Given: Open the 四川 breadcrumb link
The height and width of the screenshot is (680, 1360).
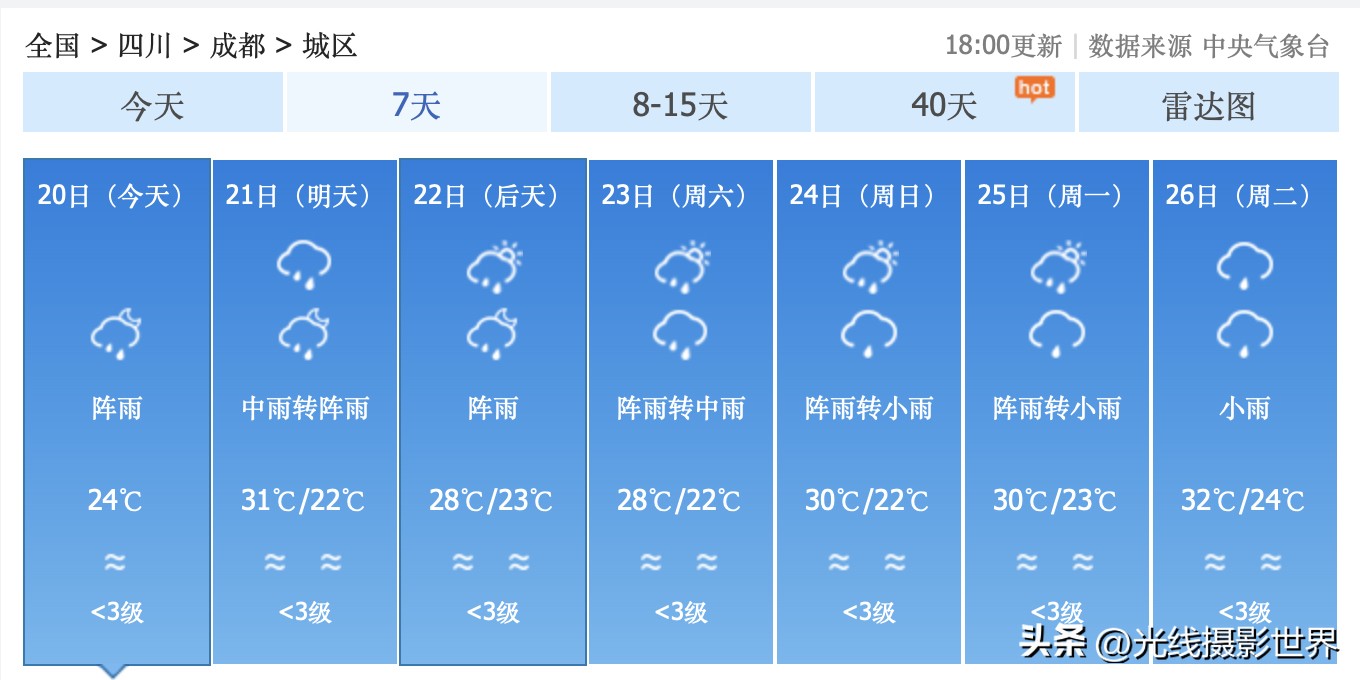Looking at the screenshot, I should click(x=145, y=46).
